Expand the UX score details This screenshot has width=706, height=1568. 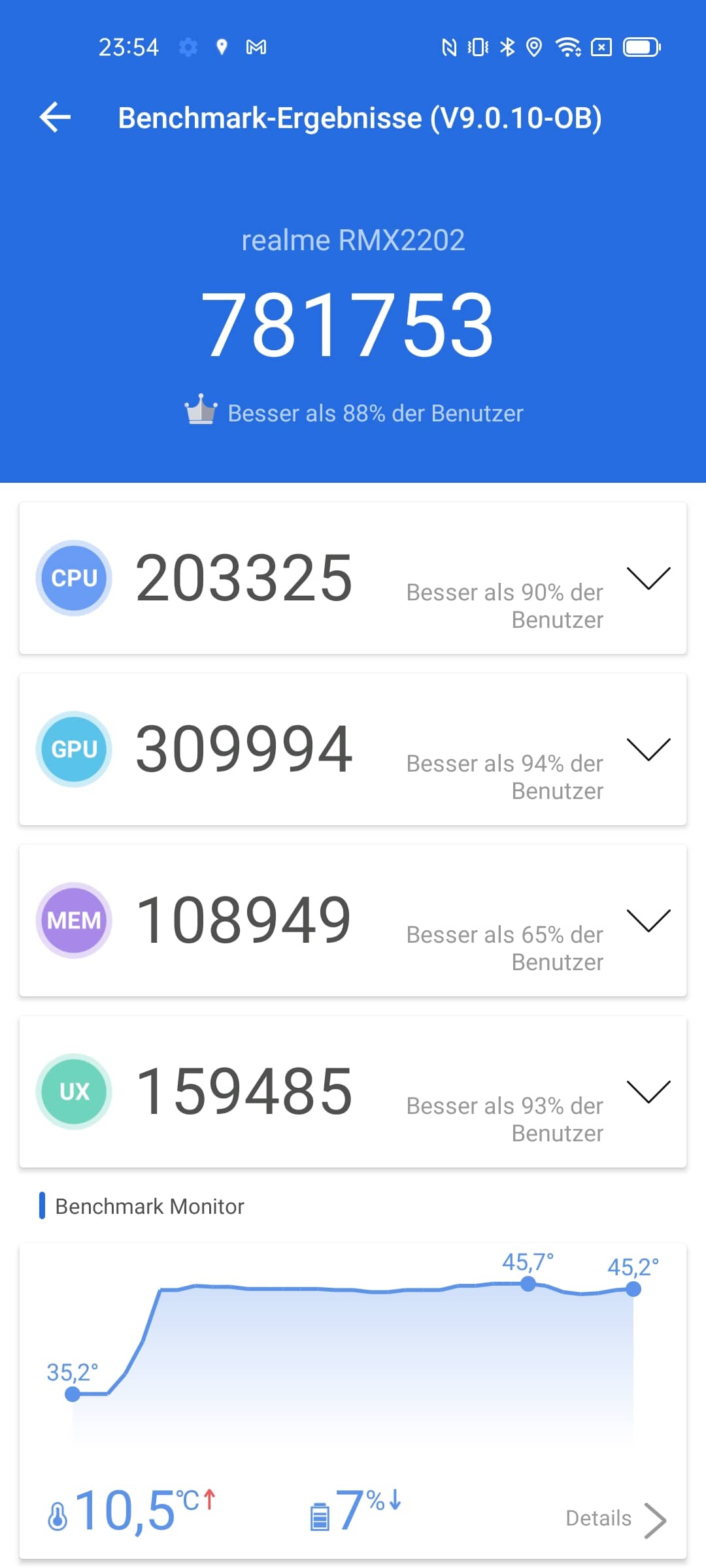(648, 1092)
